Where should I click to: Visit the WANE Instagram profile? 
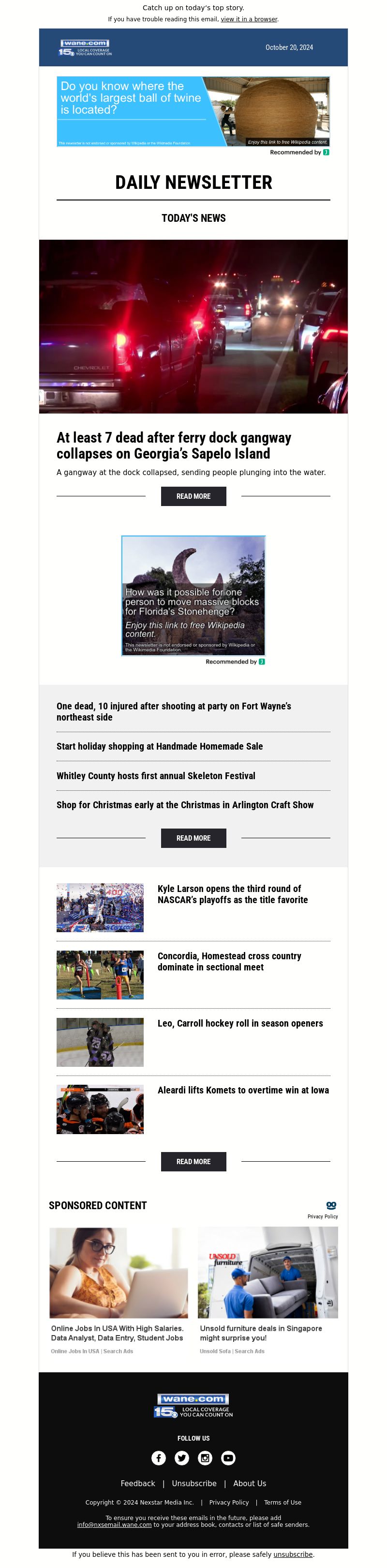coord(205,1458)
